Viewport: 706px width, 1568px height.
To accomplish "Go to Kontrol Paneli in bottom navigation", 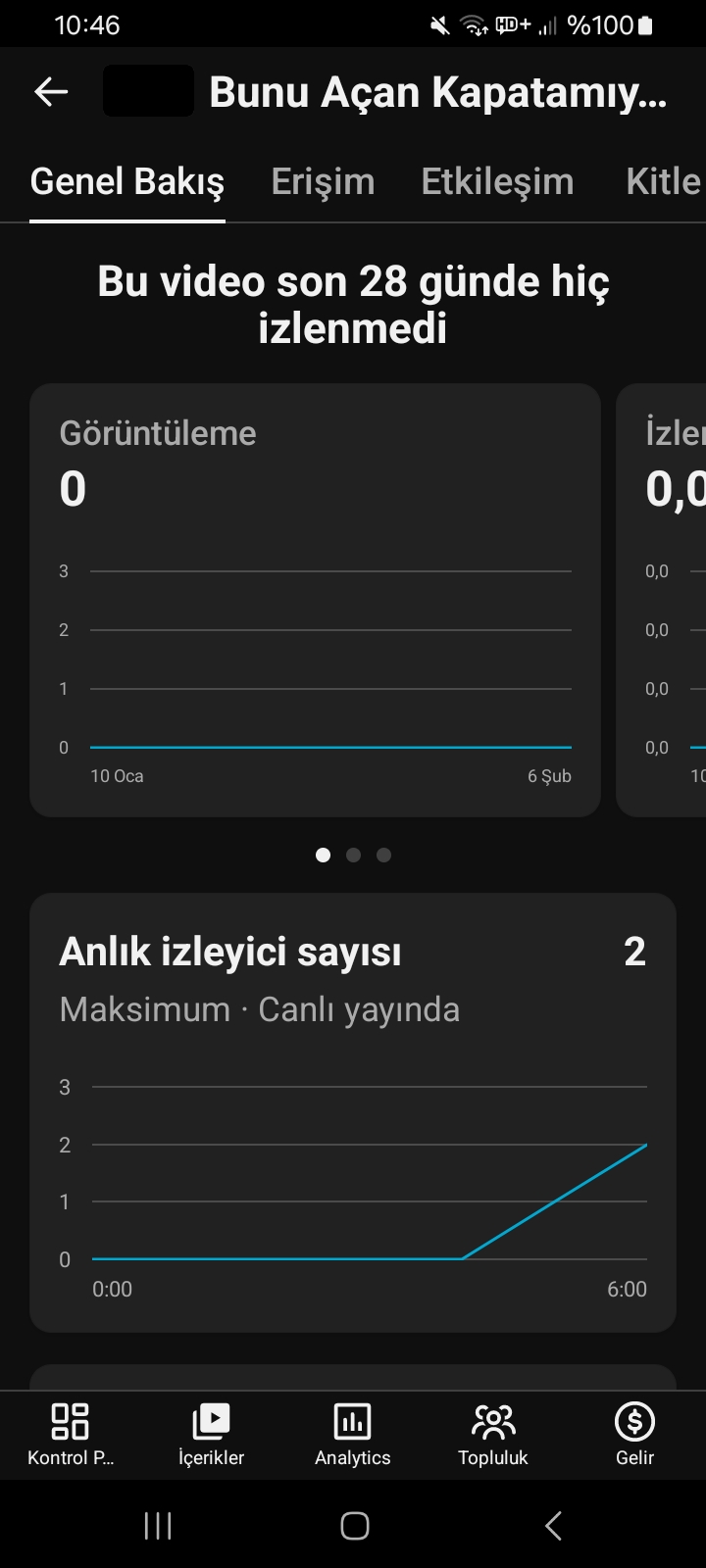I will pos(71,1435).
